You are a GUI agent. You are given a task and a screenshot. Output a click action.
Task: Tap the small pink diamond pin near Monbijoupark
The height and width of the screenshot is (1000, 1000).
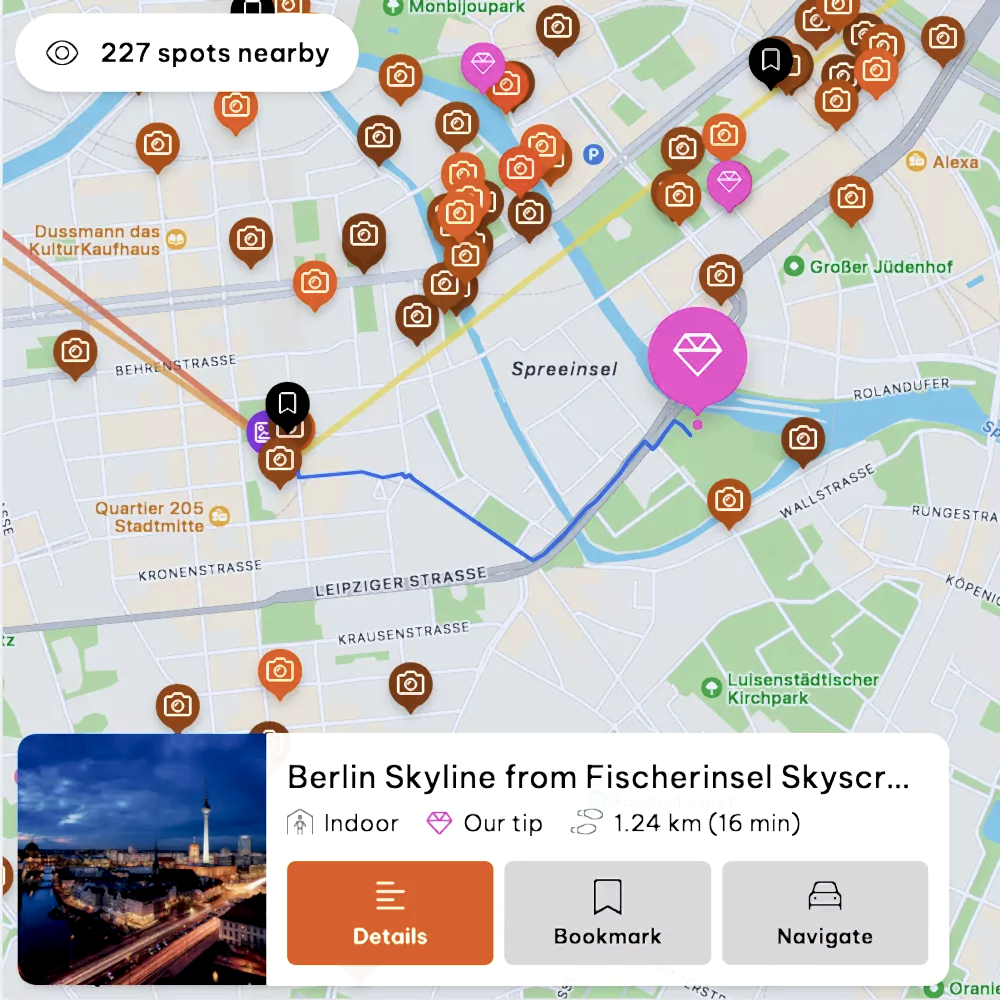pyautogui.click(x=483, y=65)
